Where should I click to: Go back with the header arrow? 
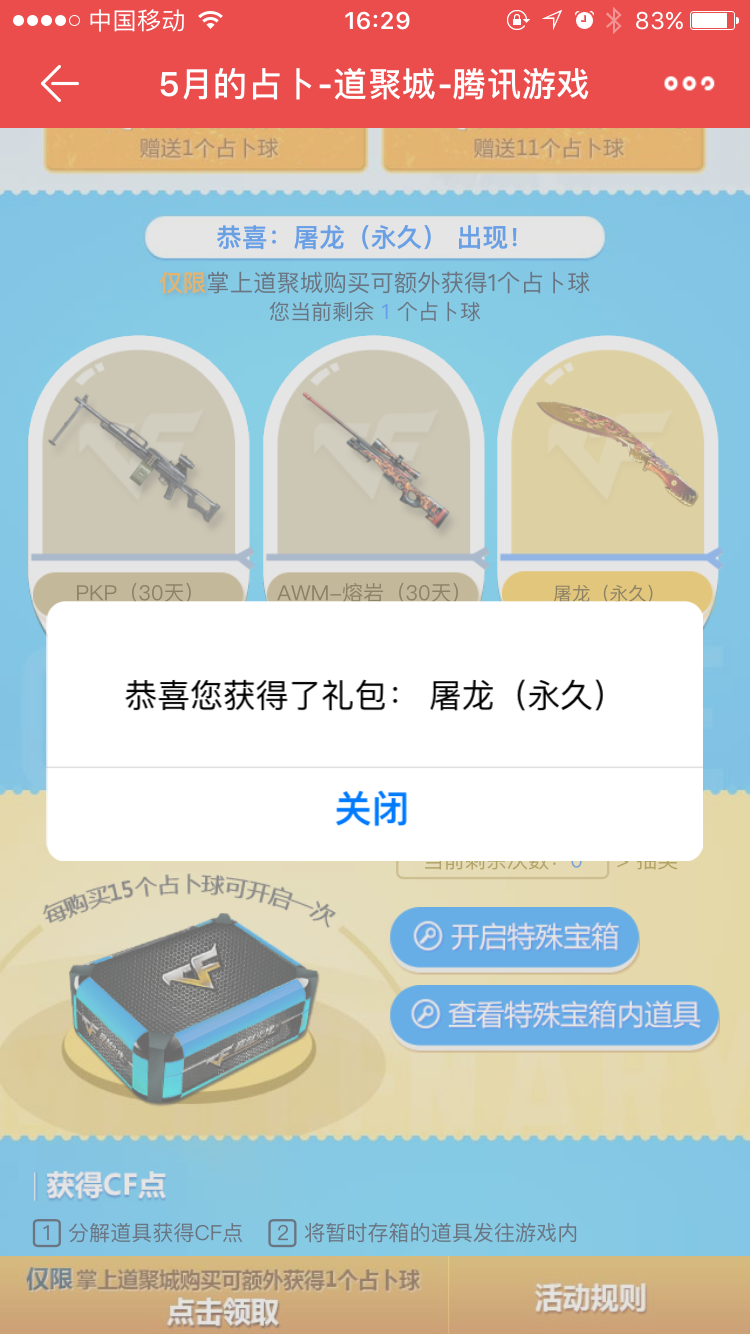click(x=59, y=84)
